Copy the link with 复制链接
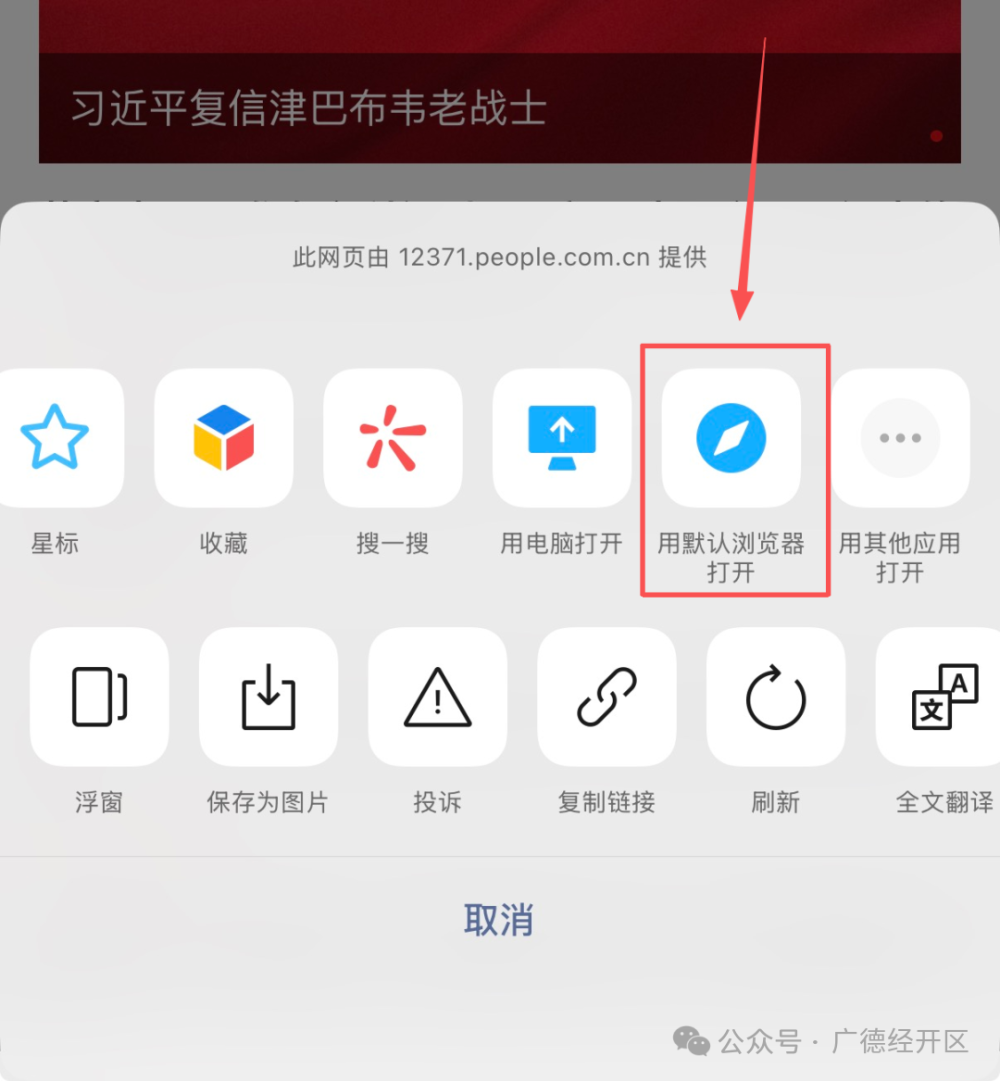This screenshot has width=1000, height=1081. tap(607, 696)
